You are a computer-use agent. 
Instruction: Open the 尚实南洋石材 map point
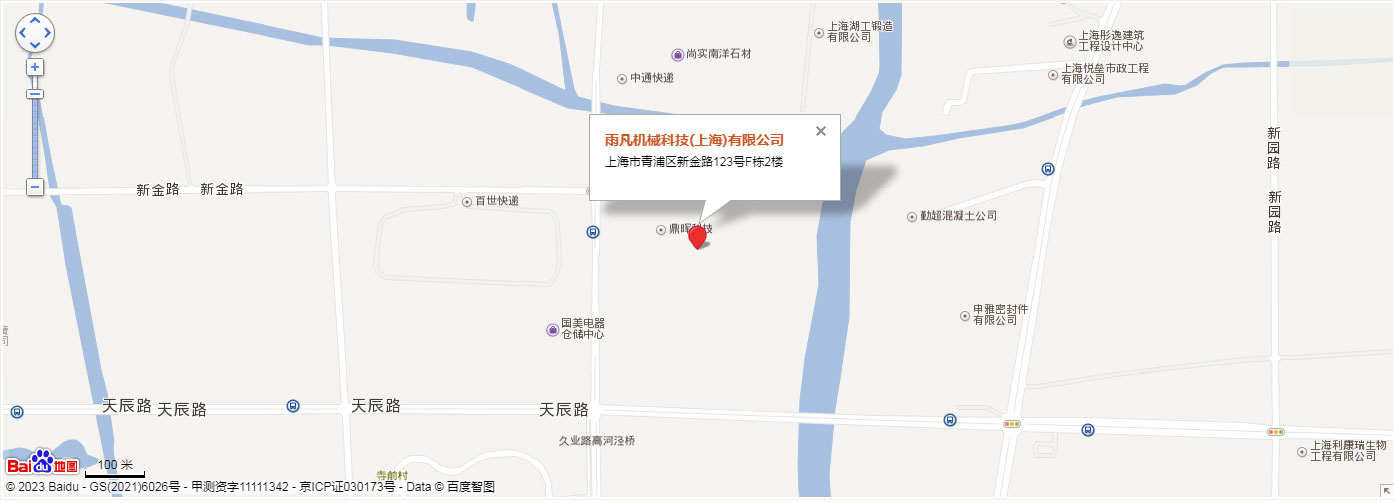[677, 54]
